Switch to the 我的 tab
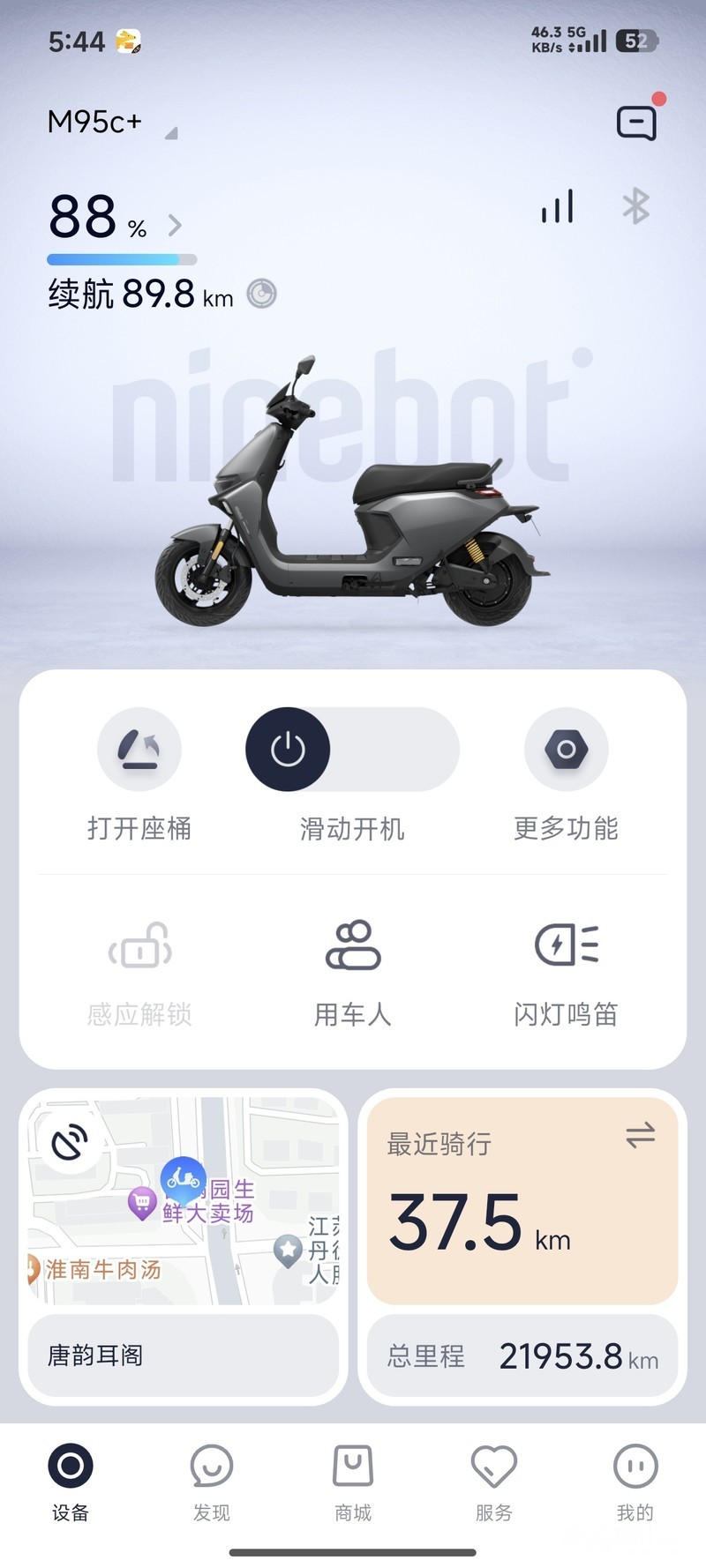The width and height of the screenshot is (706, 1568). click(635, 1482)
